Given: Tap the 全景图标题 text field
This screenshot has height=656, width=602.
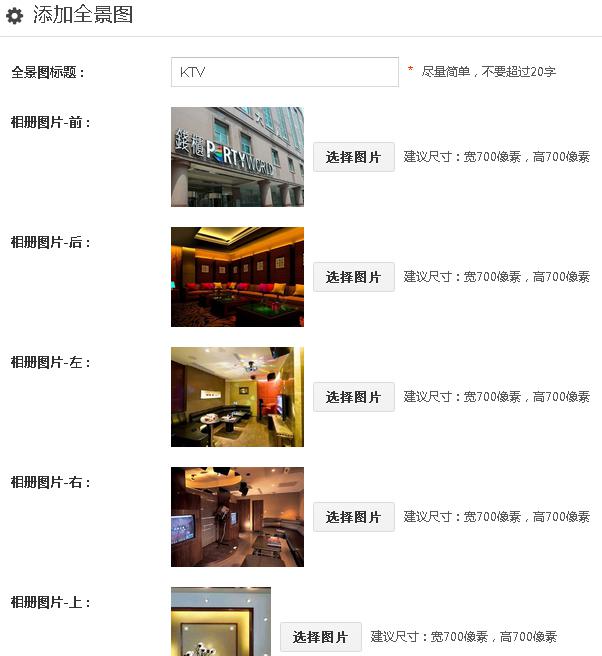Looking at the screenshot, I should pos(285,72).
